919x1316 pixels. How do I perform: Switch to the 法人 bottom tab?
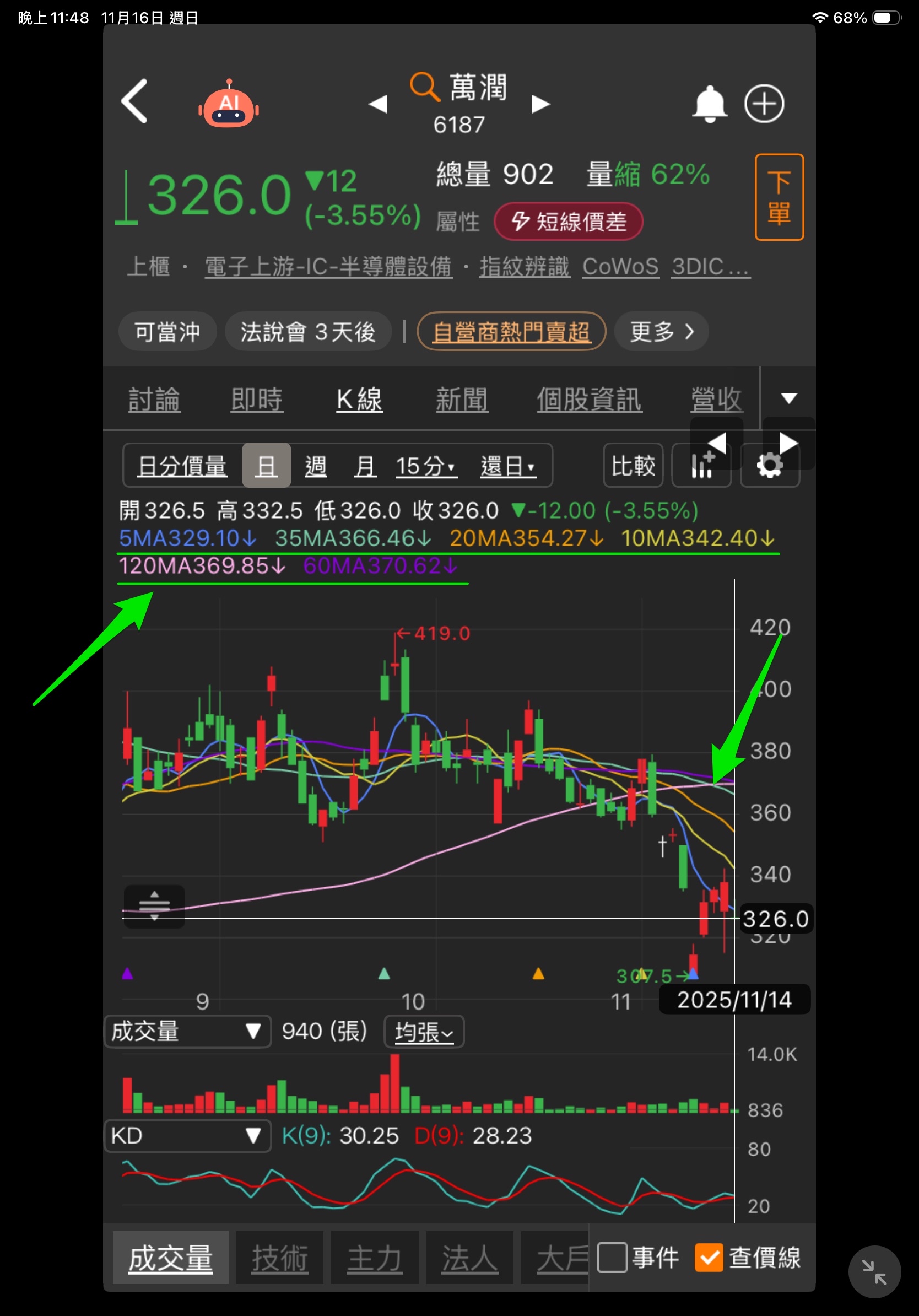click(470, 1258)
